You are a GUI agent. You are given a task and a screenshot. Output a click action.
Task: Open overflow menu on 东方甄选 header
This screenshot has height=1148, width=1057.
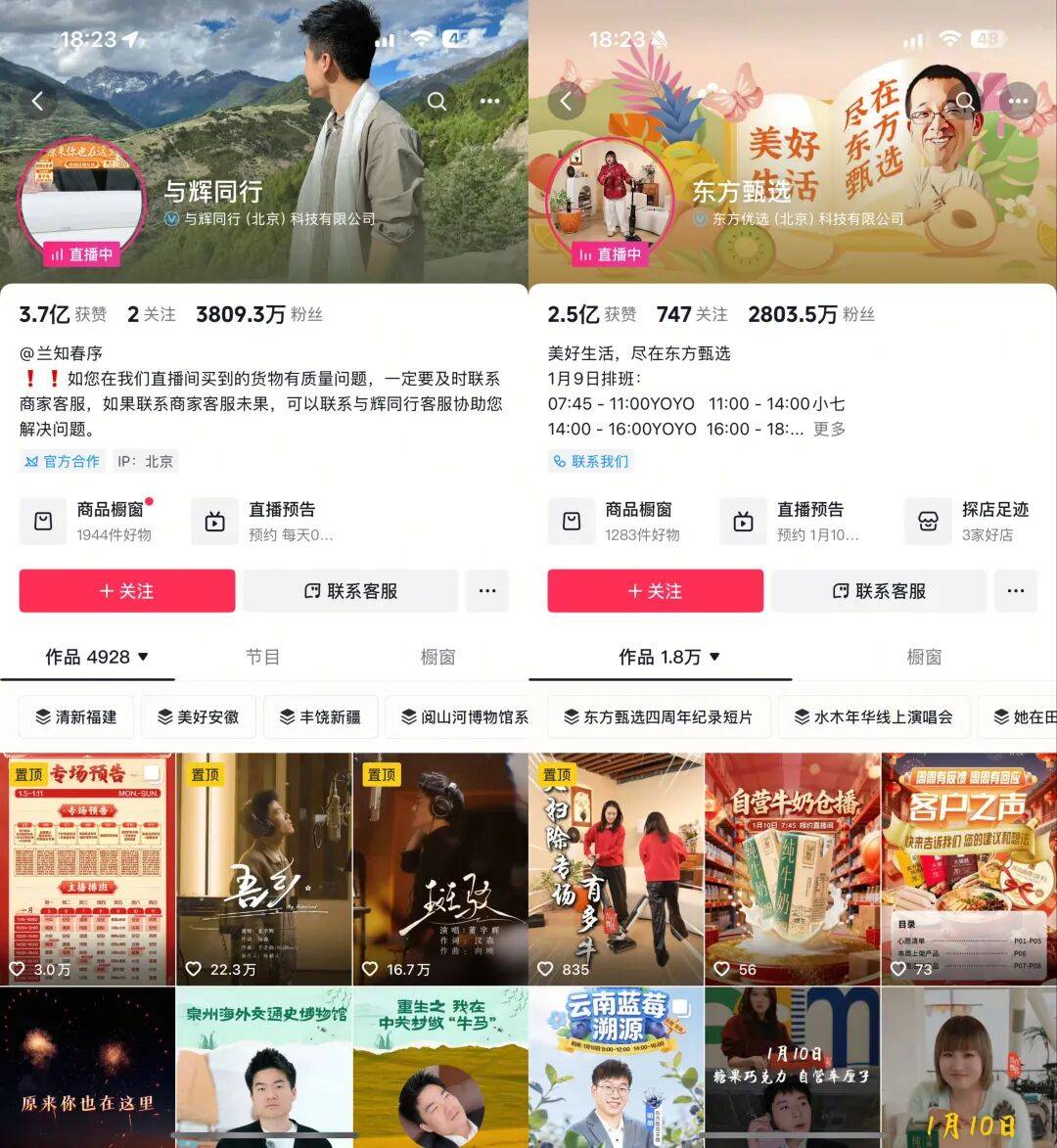pyautogui.click(x=1019, y=101)
